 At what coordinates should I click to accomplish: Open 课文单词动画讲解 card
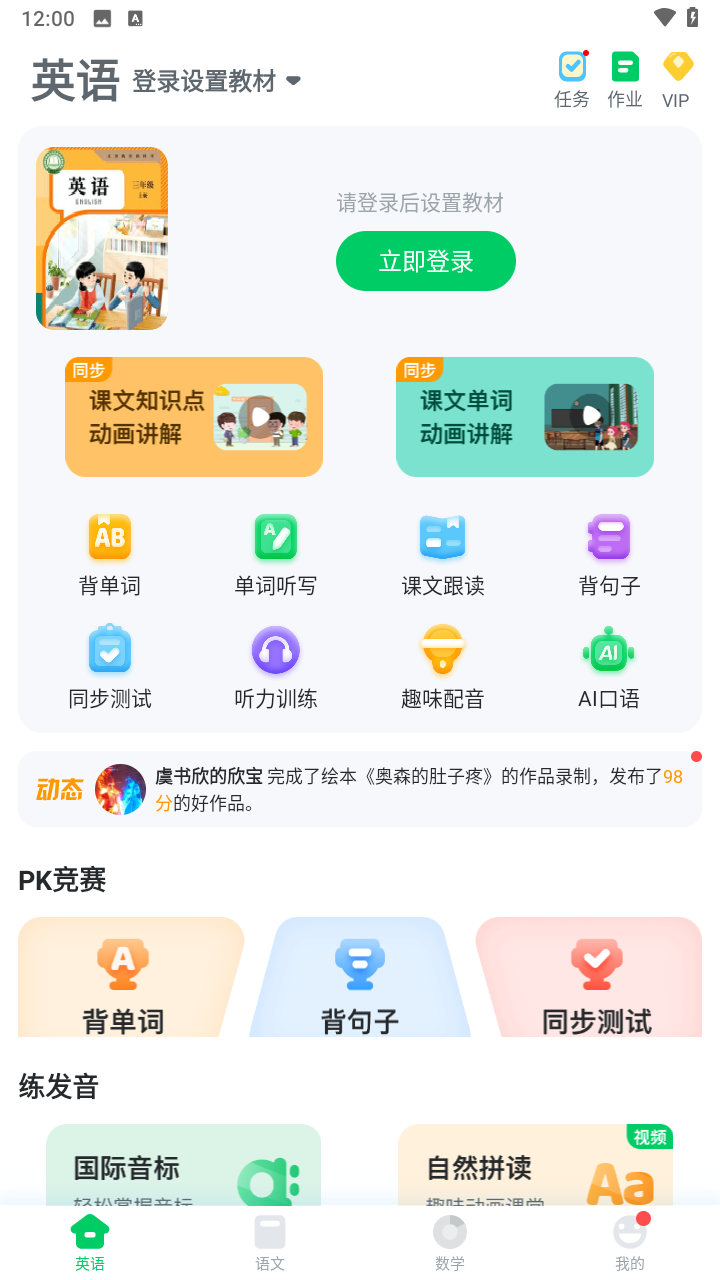click(524, 417)
